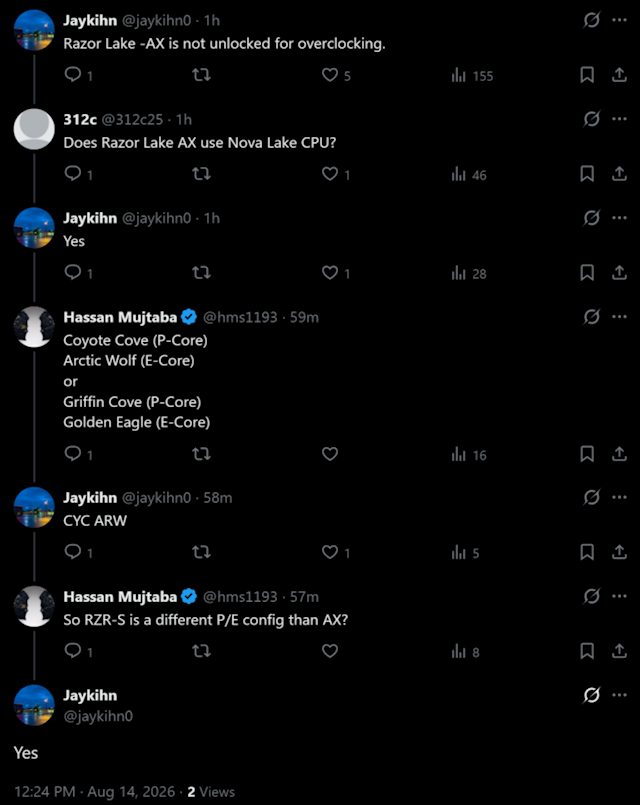
Task: Like the "CYC ARW" post
Action: [329, 552]
